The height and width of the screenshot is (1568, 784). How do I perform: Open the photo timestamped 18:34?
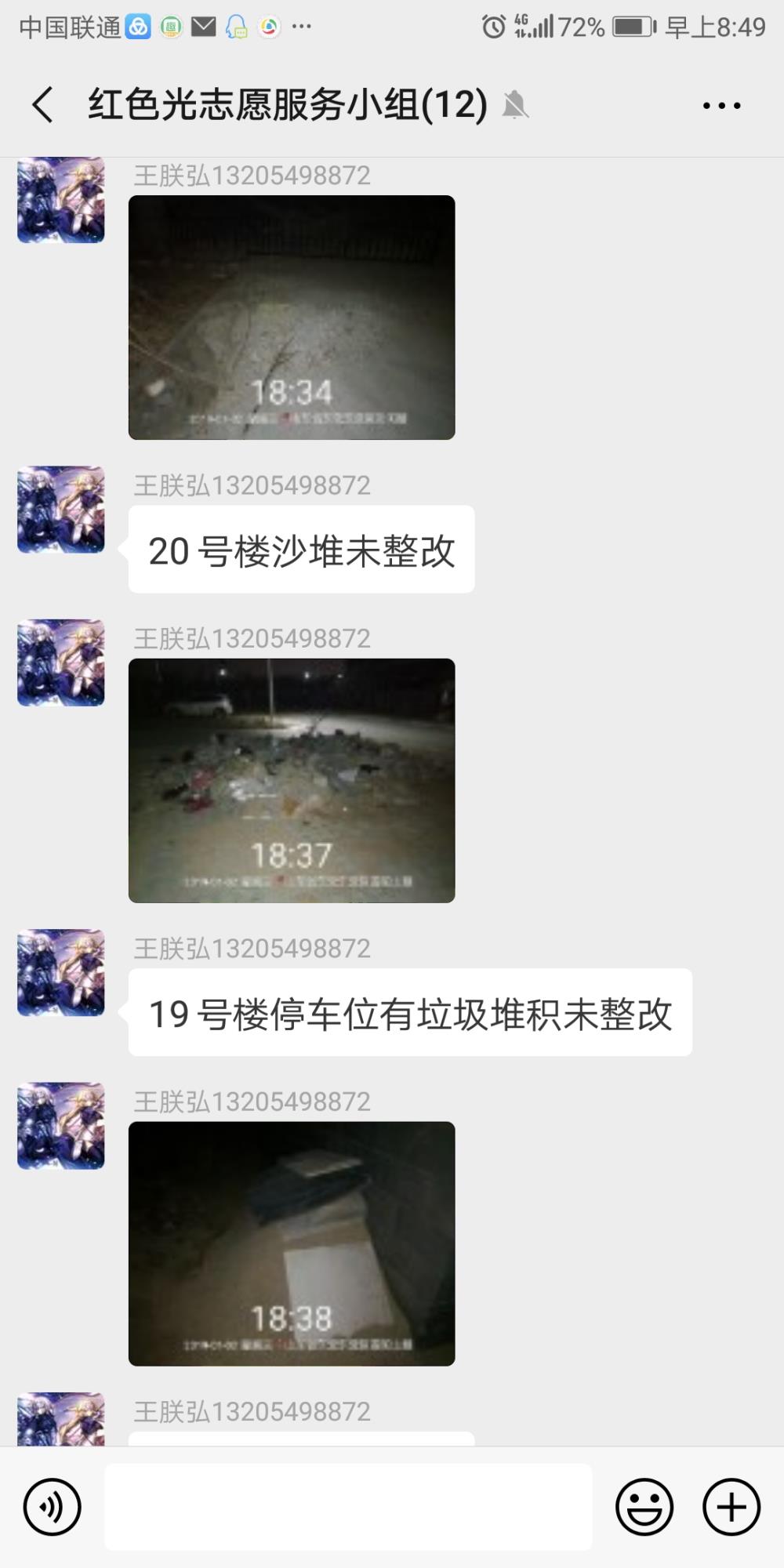(292, 318)
